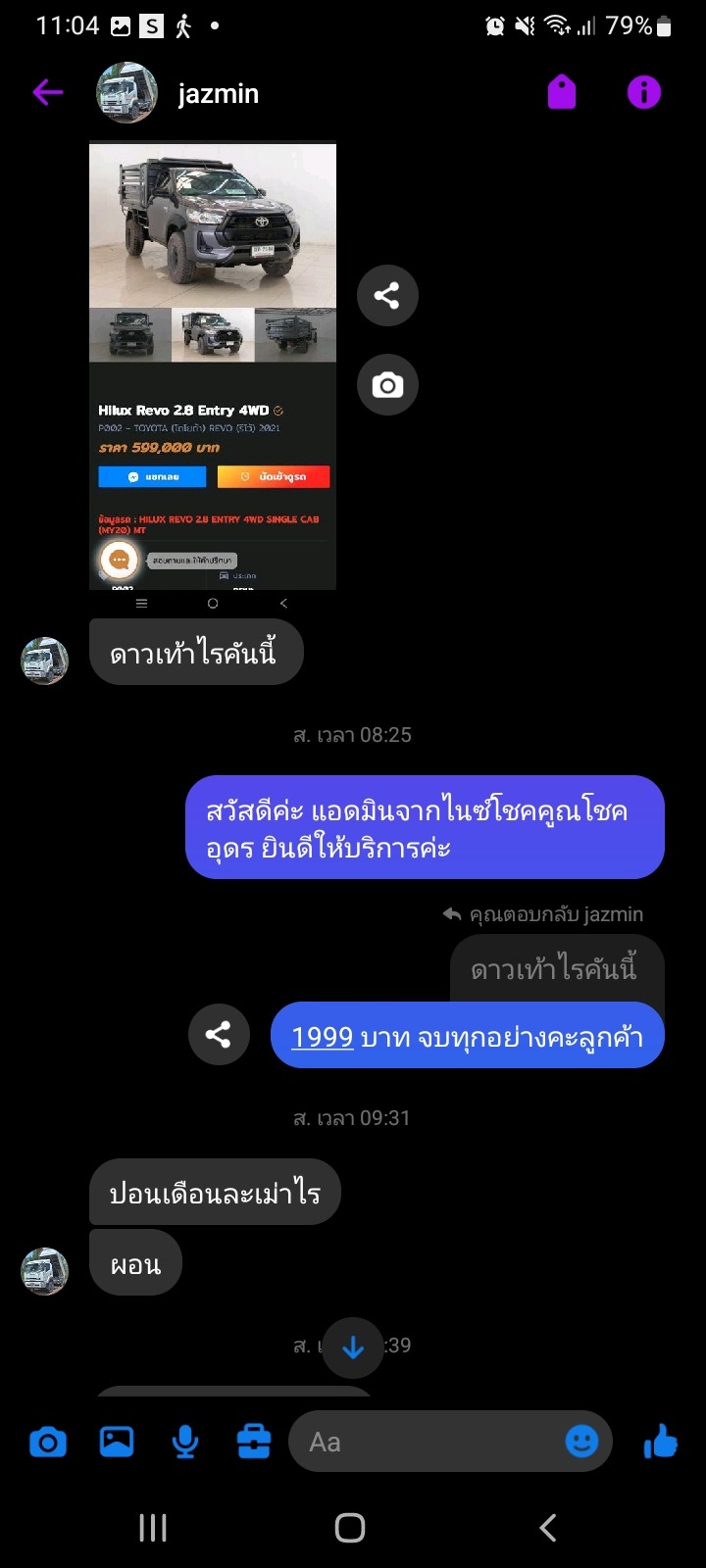Open the briefcase business tools
This screenshot has height=1568, width=706.
coord(254,1442)
